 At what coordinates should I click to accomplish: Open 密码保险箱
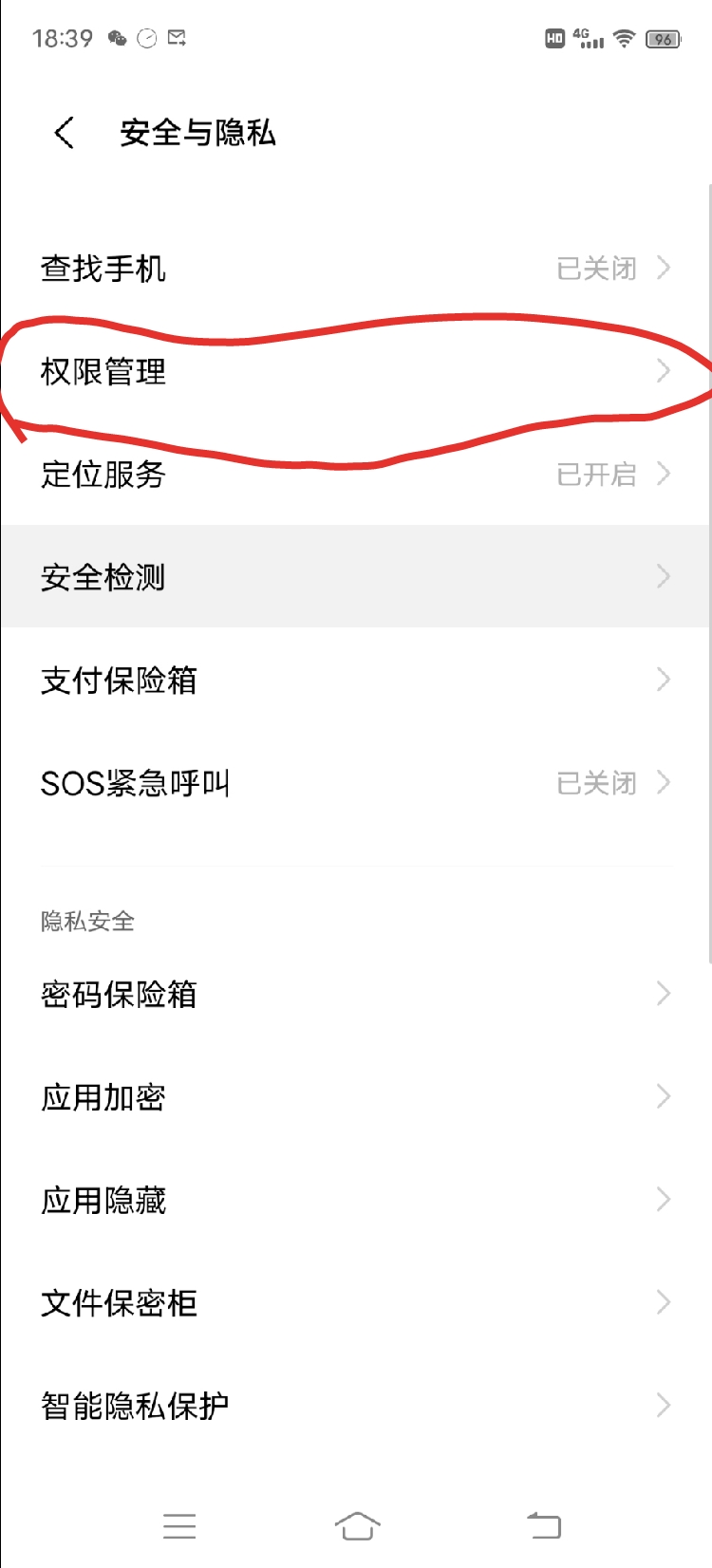coord(356,994)
